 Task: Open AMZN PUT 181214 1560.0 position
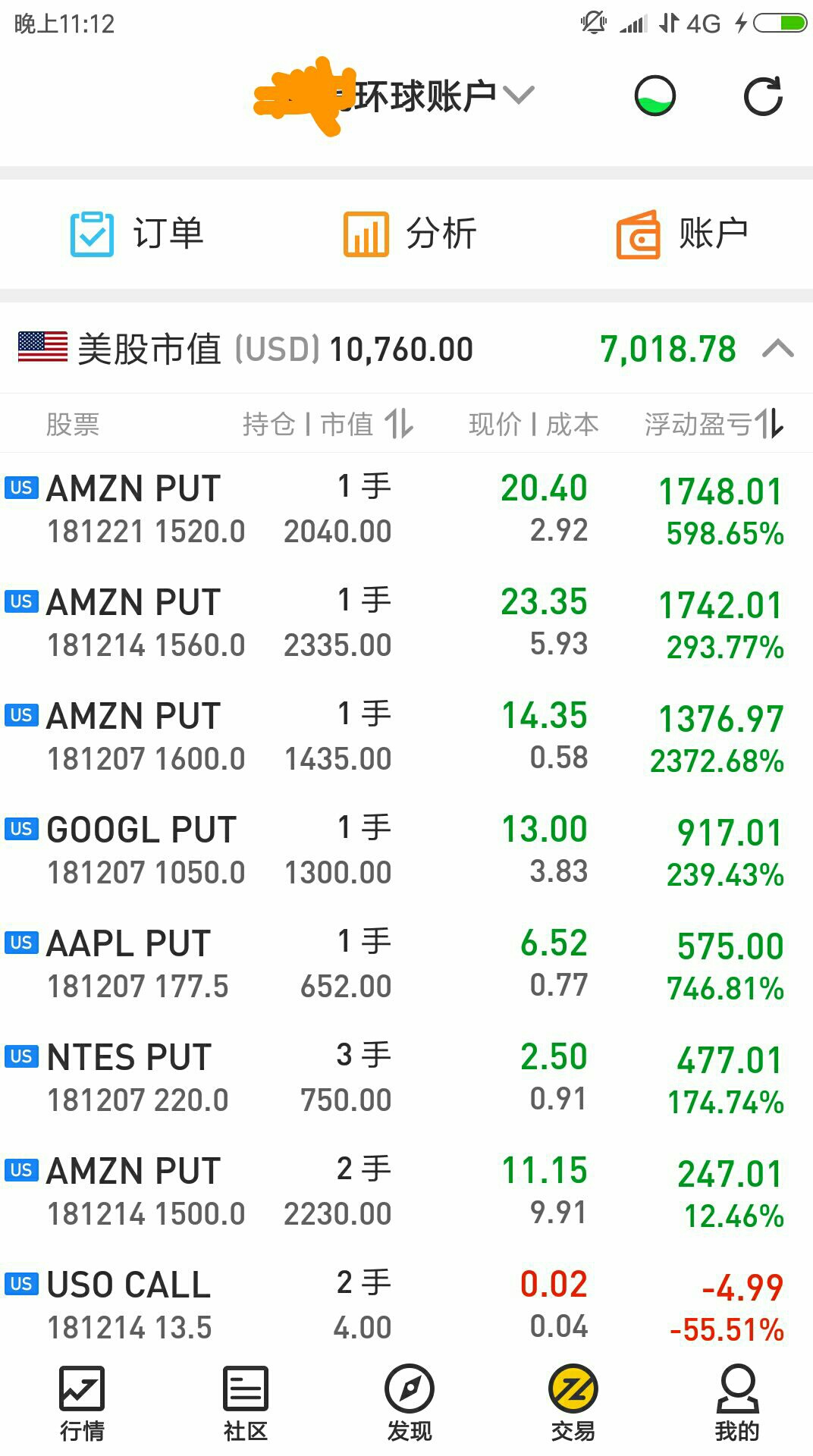pos(406,623)
